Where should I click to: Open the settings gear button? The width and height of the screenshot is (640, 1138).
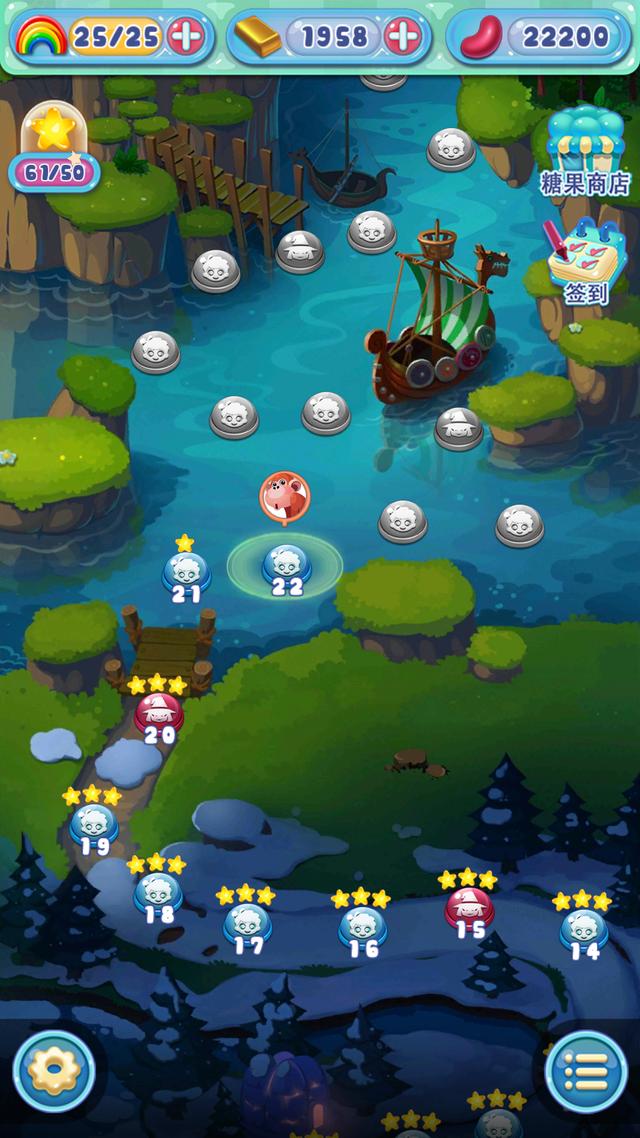coord(54,1072)
